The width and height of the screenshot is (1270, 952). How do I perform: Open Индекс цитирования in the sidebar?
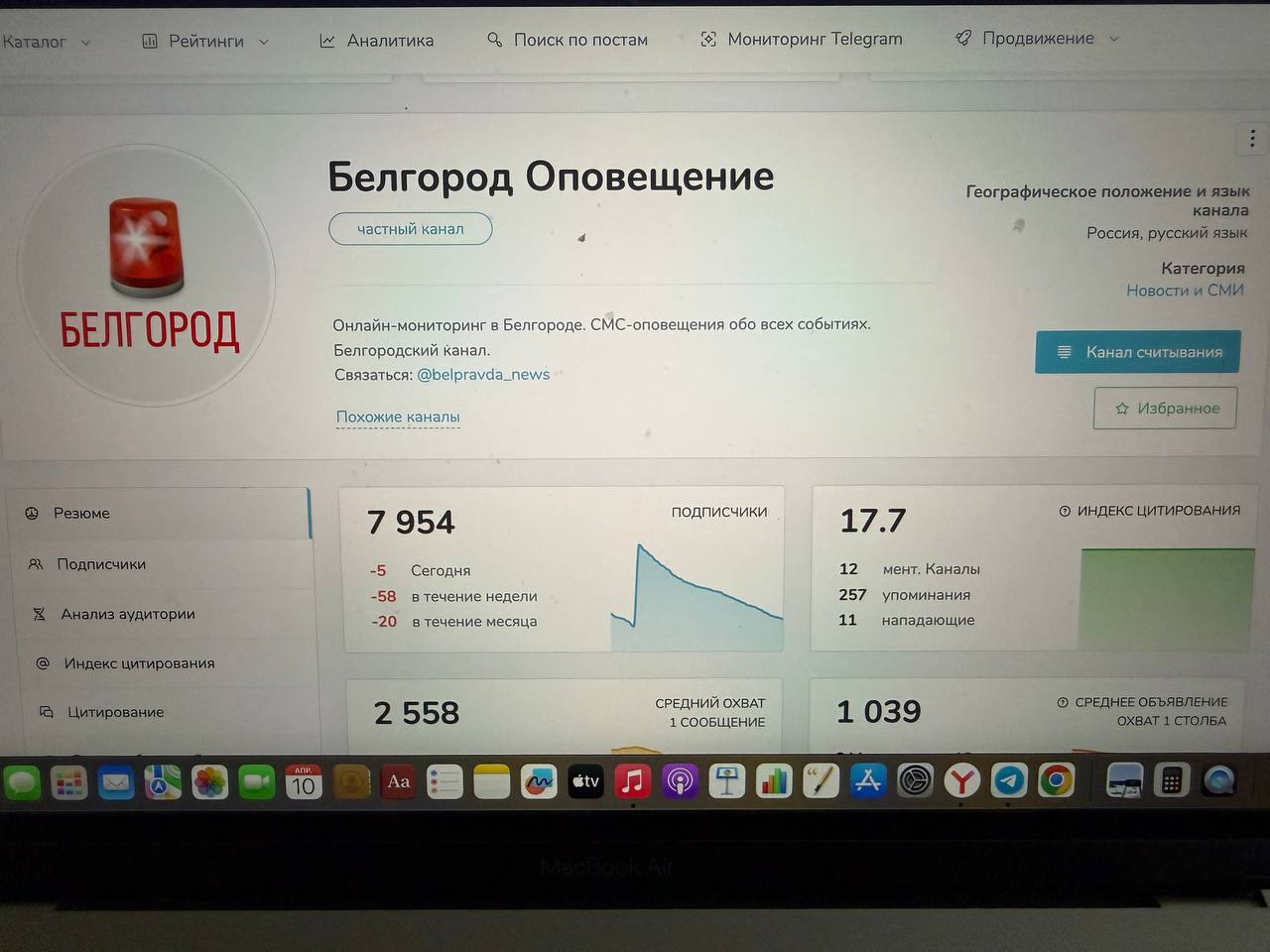pyautogui.click(x=139, y=662)
